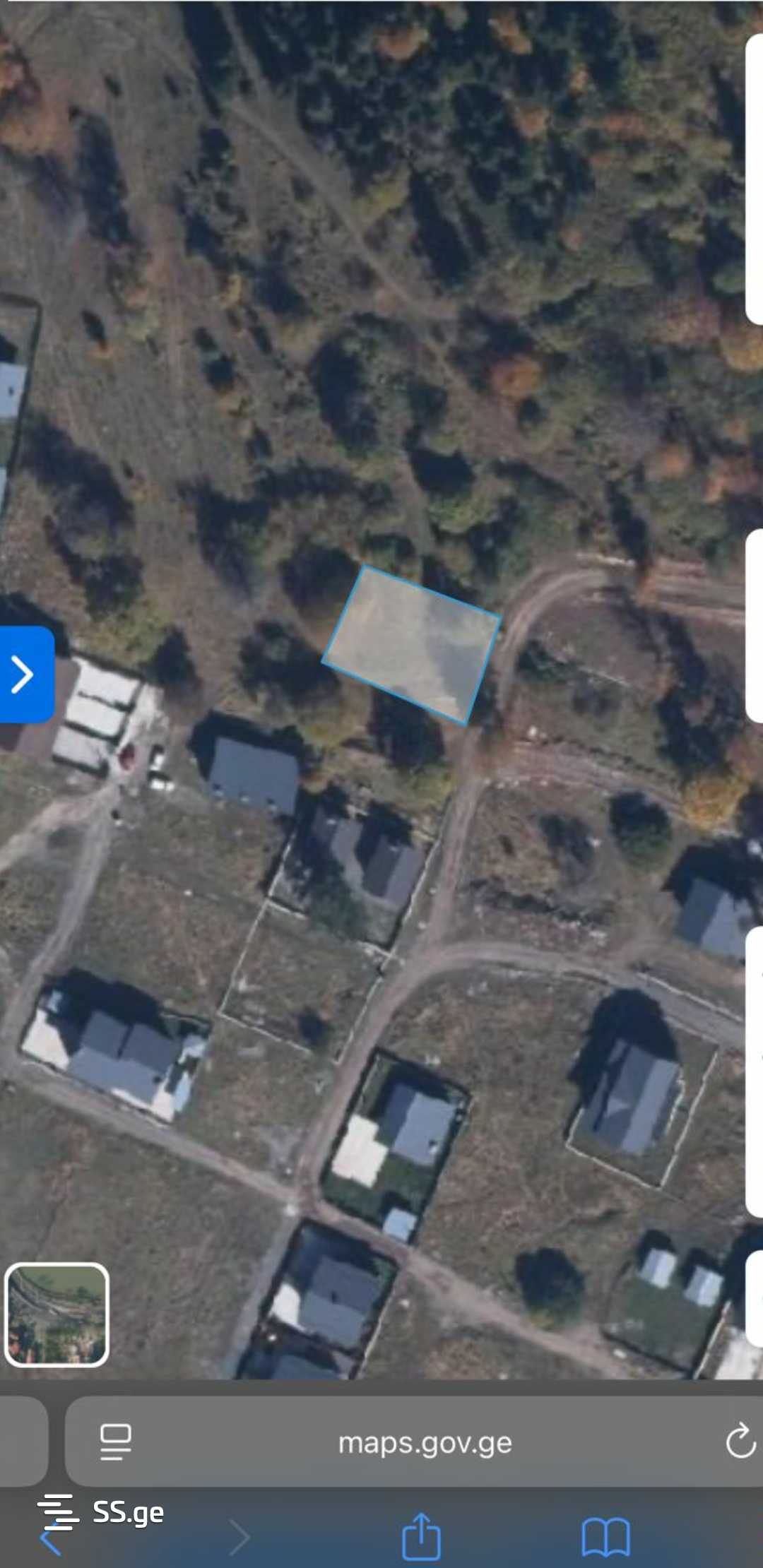The image size is (763, 1568).
Task: Open the page settings menu icon
Action: (x=116, y=1442)
